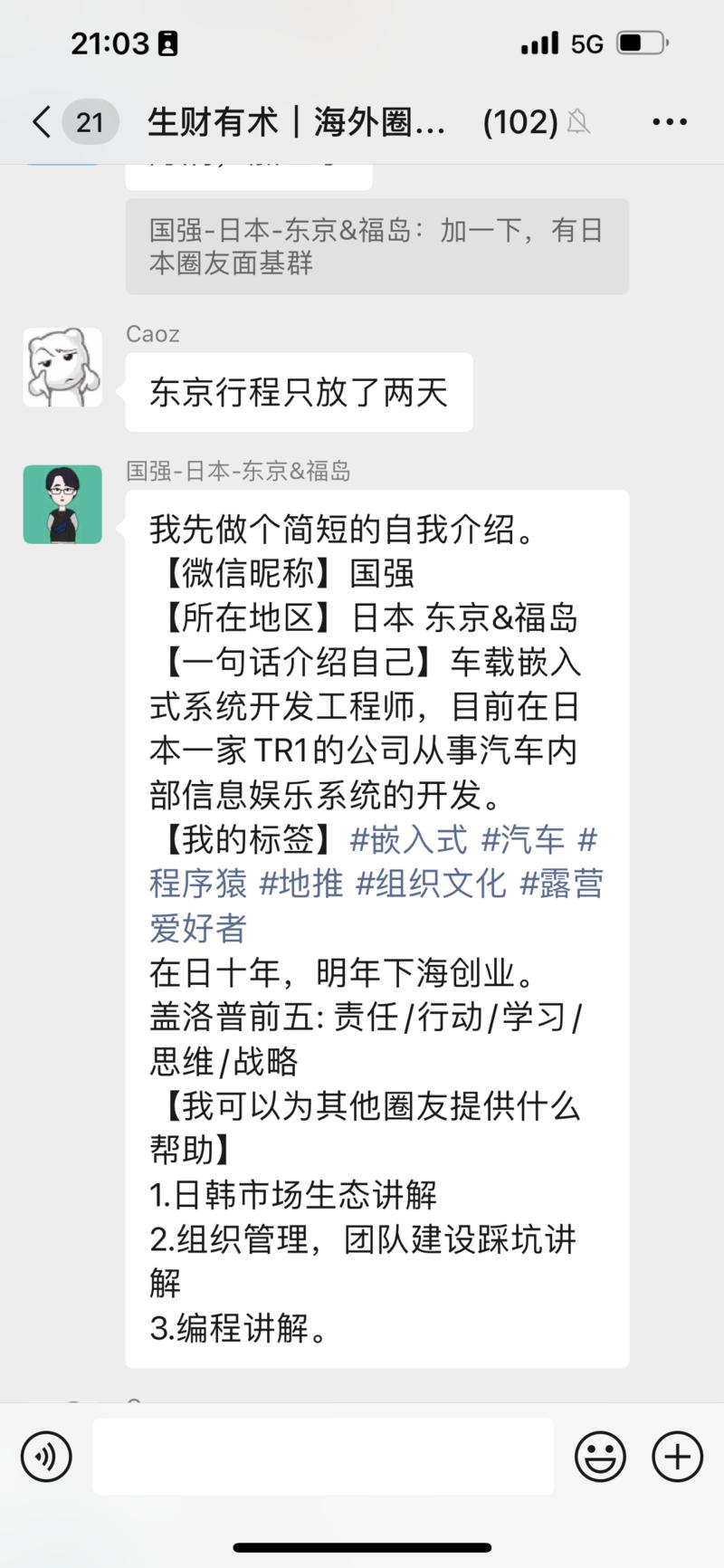
Task: Open the emoji picker
Action: click(600, 1456)
